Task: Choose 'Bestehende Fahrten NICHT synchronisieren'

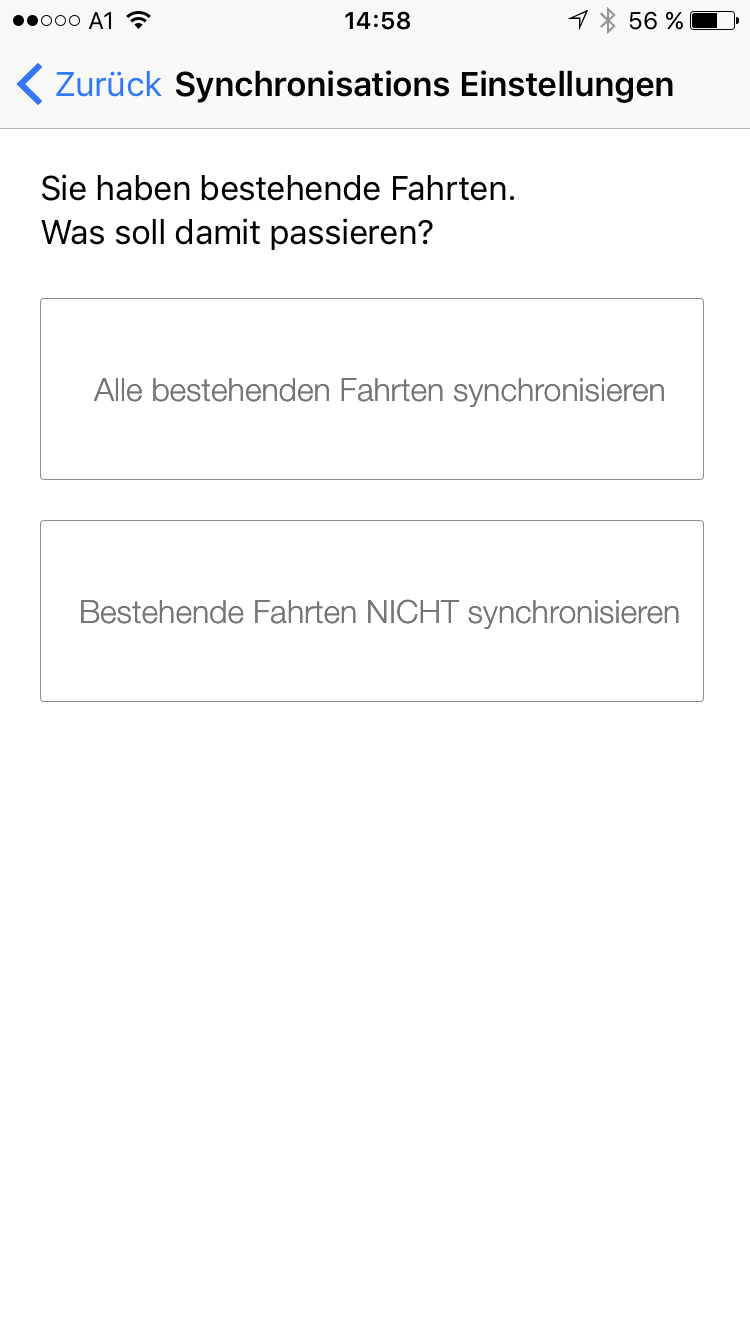Action: coord(372,611)
